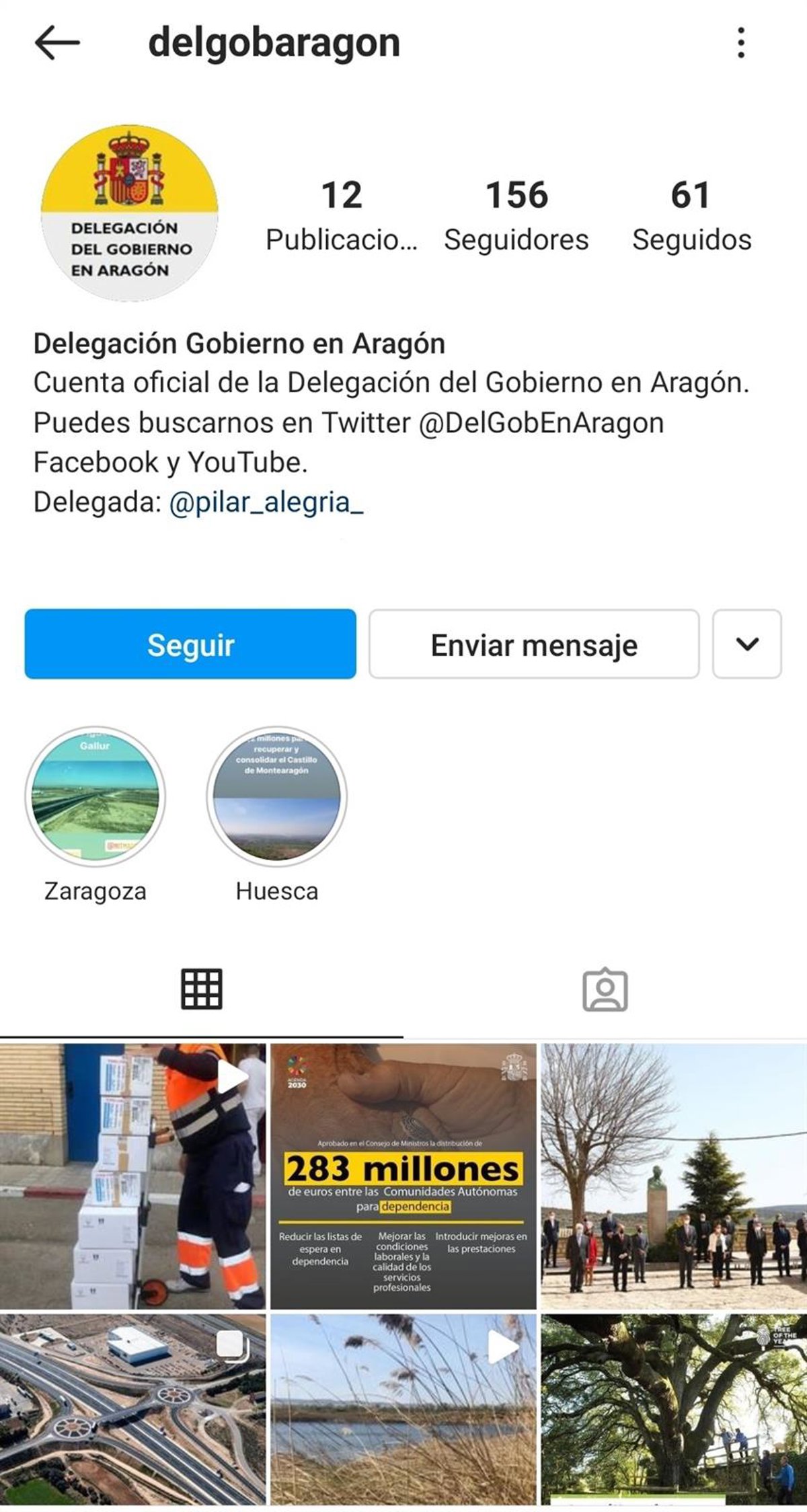The height and width of the screenshot is (1512, 807).
Task: Open the 283 millones post
Action: [403, 1176]
